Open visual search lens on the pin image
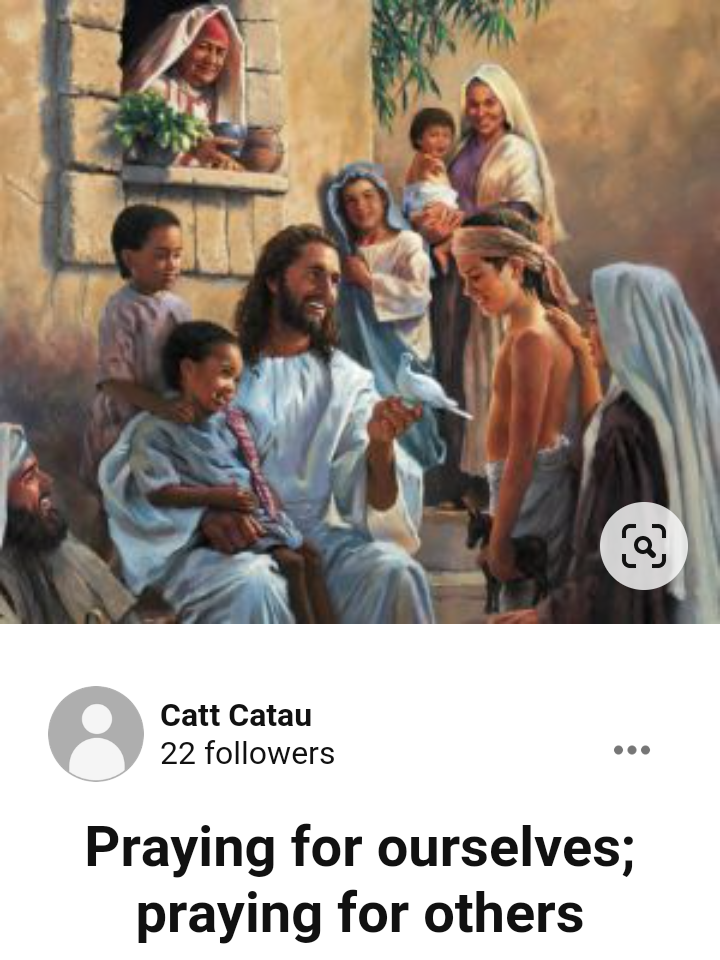 click(x=643, y=546)
